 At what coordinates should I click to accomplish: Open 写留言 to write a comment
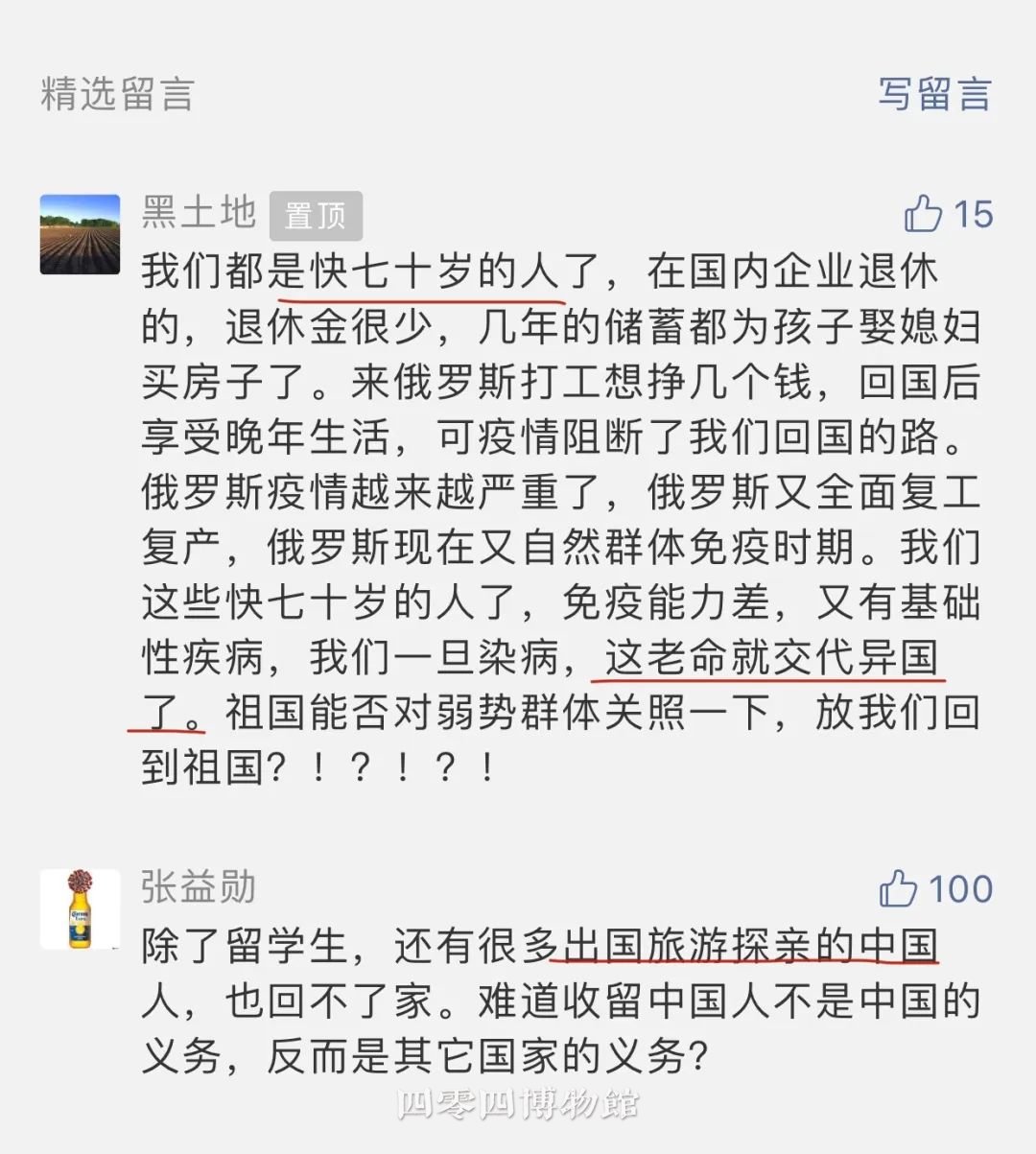pyautogui.click(x=934, y=94)
